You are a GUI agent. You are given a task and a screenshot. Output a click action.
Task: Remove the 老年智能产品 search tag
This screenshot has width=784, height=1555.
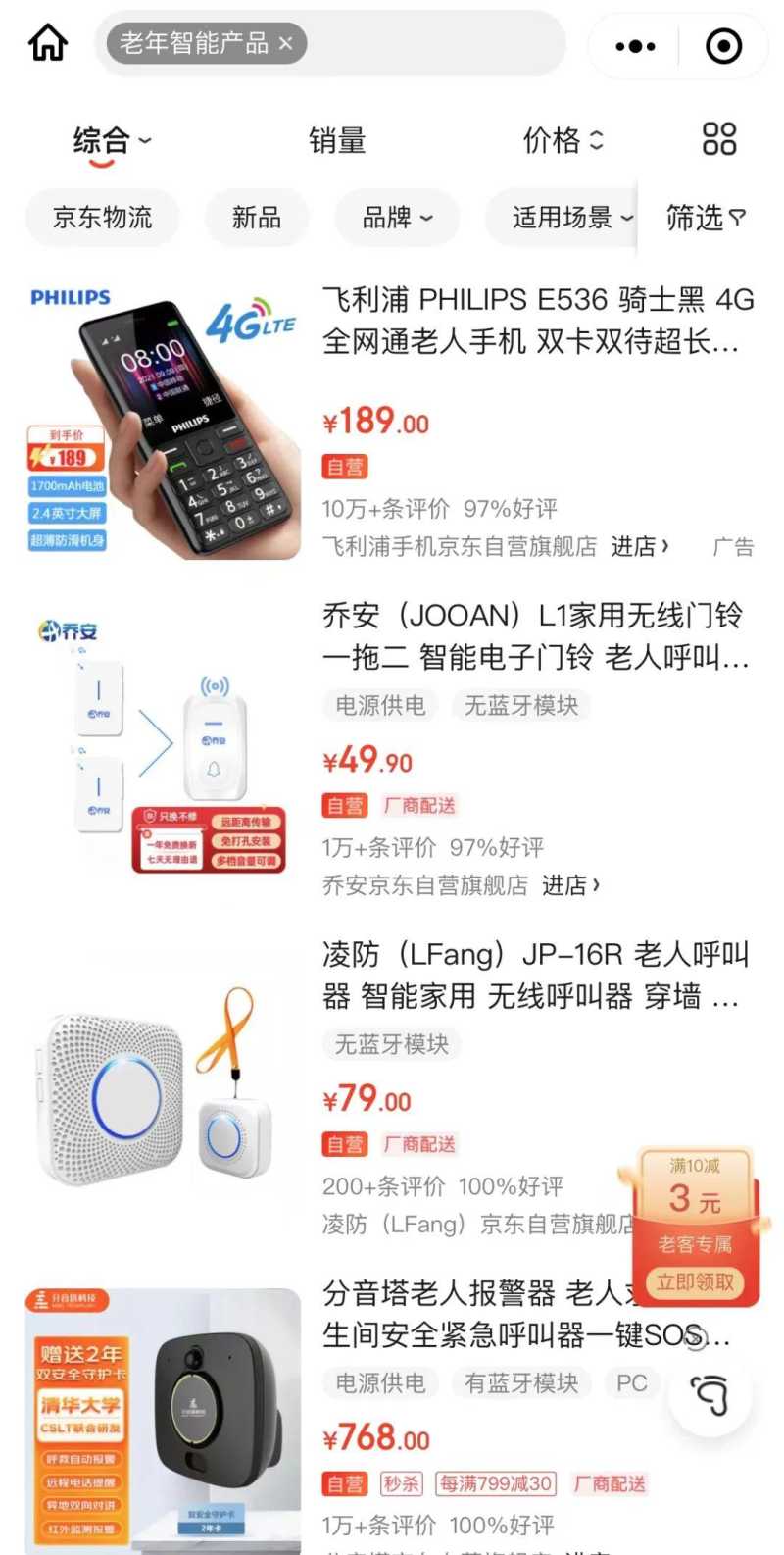point(285,44)
